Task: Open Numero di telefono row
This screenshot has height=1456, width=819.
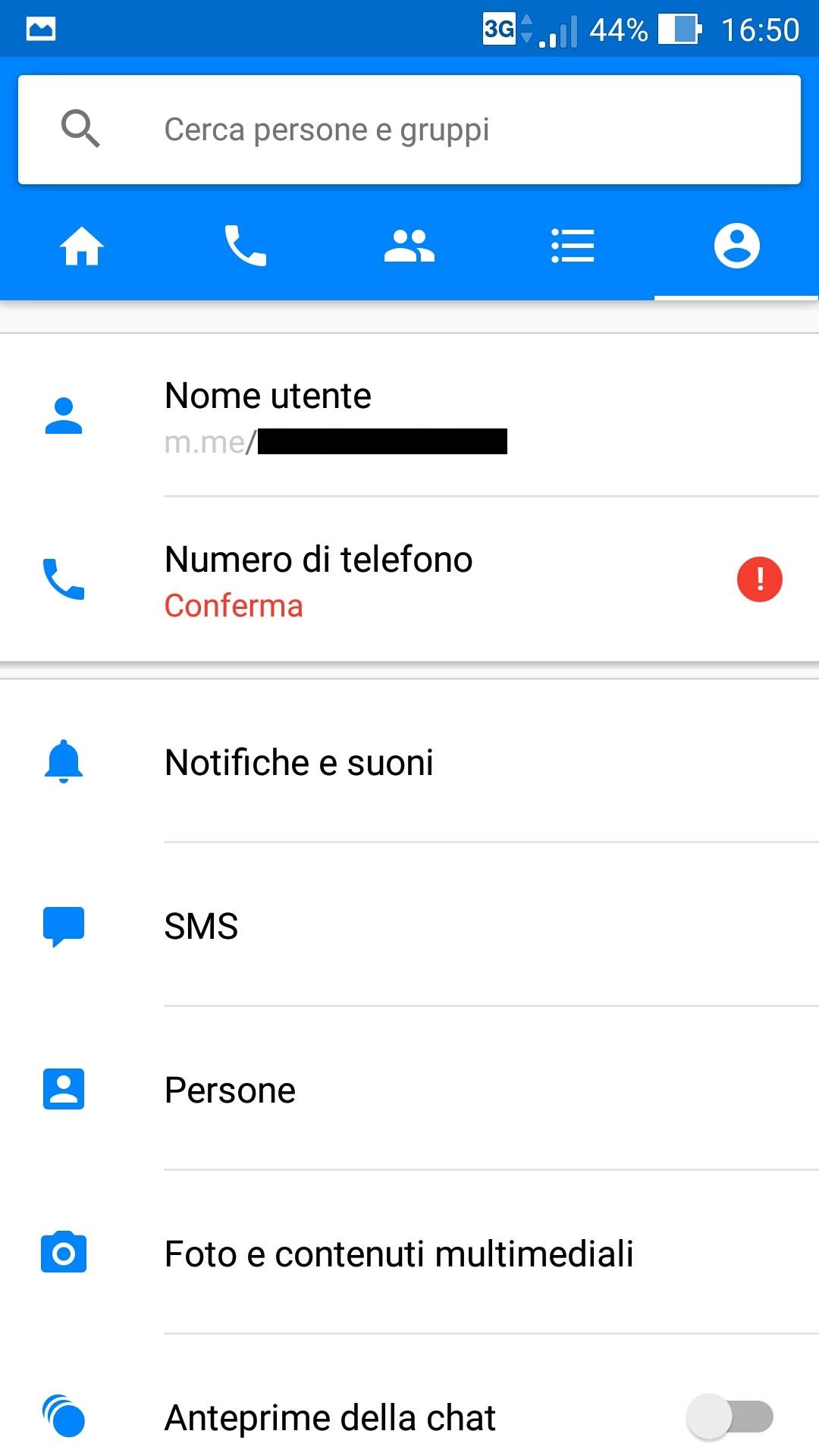Action: pyautogui.click(x=409, y=579)
